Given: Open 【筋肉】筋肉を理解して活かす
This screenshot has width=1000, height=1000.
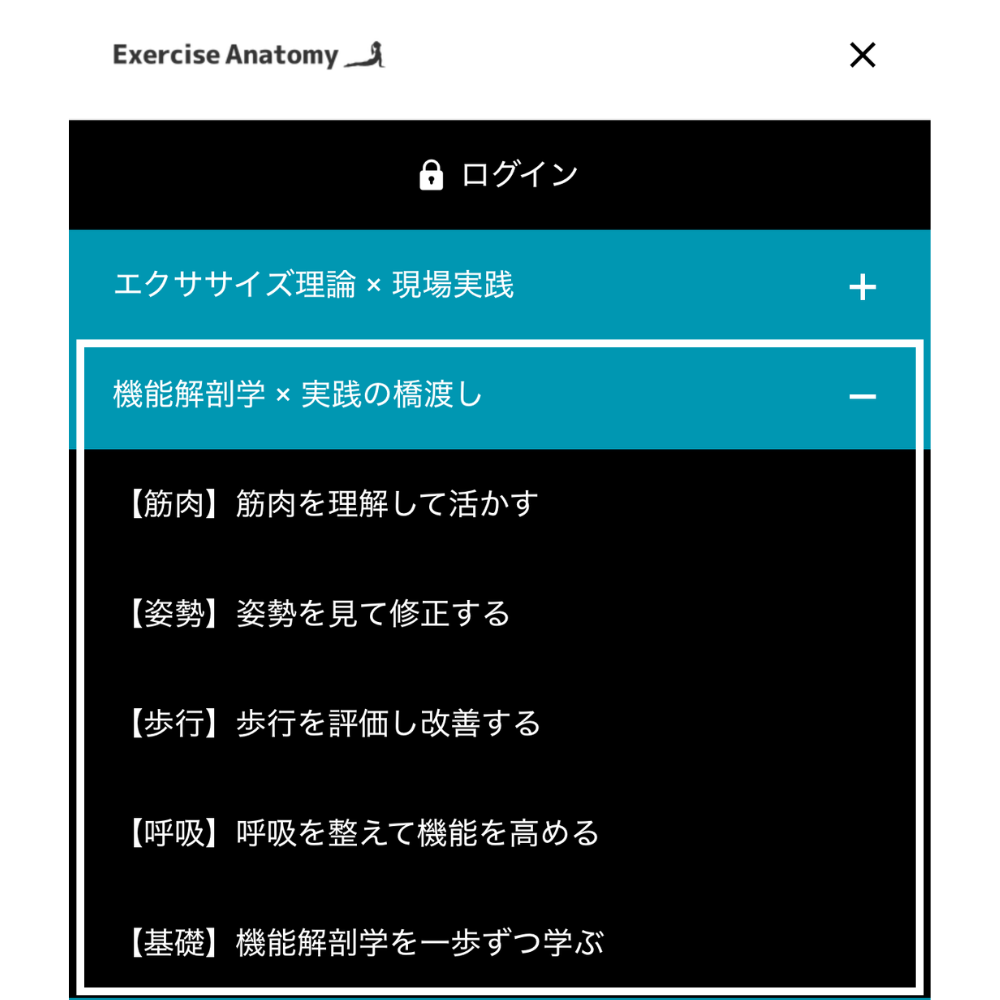Looking at the screenshot, I should pyautogui.click(x=332, y=503).
